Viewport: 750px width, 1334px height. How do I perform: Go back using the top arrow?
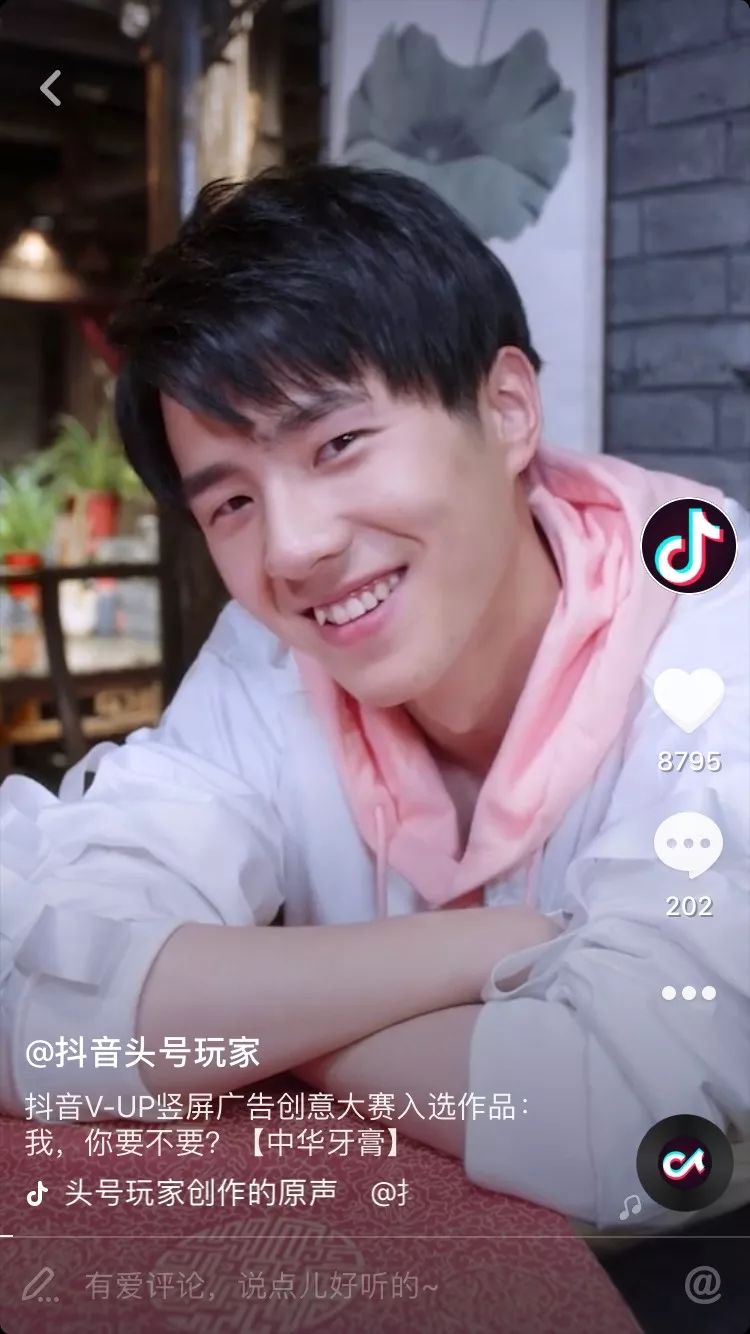click(51, 88)
